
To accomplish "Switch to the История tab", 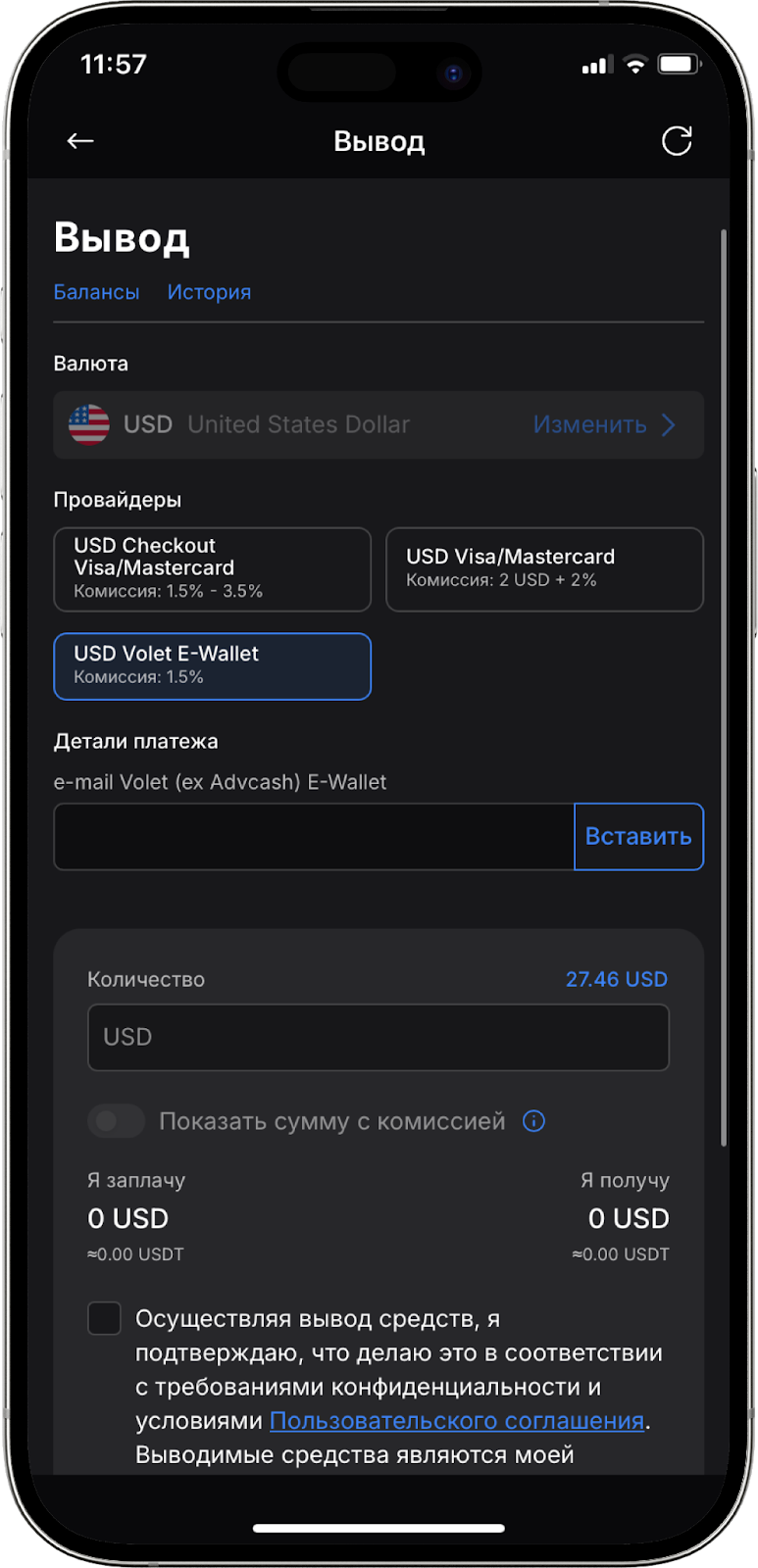I will click(x=209, y=292).
